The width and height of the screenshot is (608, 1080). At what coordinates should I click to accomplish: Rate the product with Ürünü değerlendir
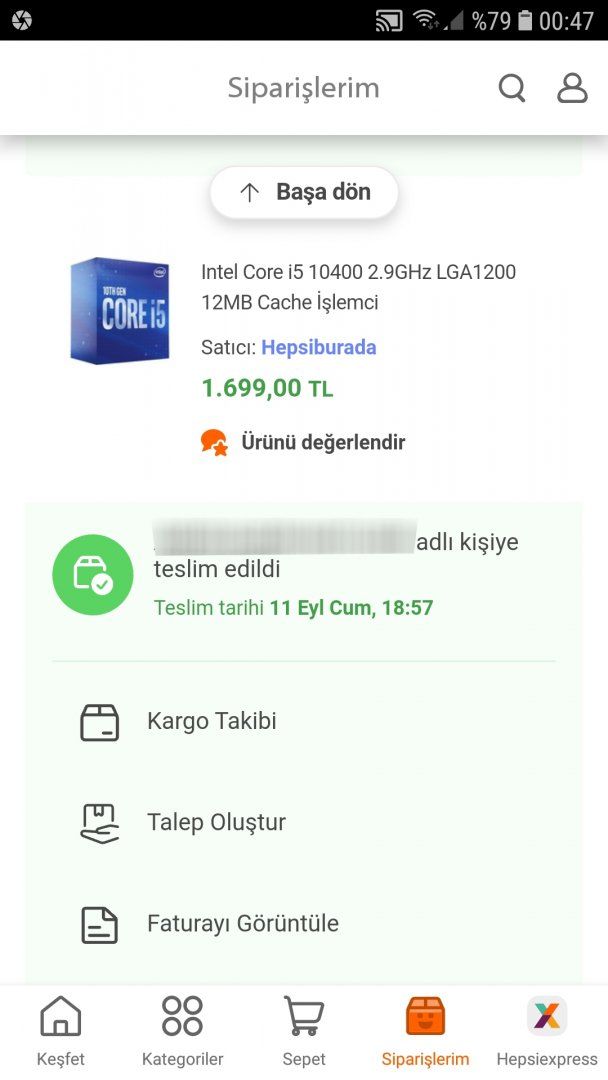303,442
